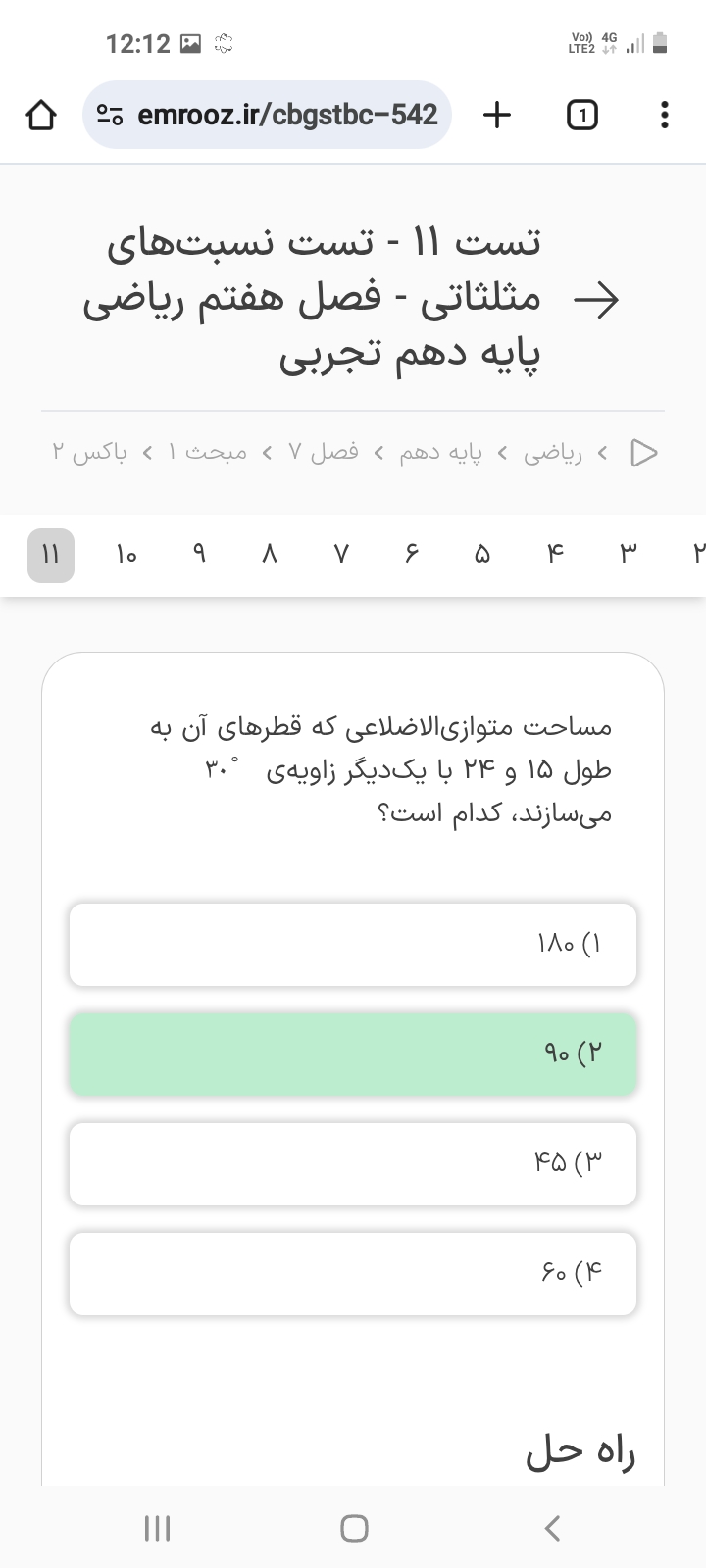Viewport: 706px width, 1568px height.
Task: Go back with the system back button
Action: click(552, 1527)
